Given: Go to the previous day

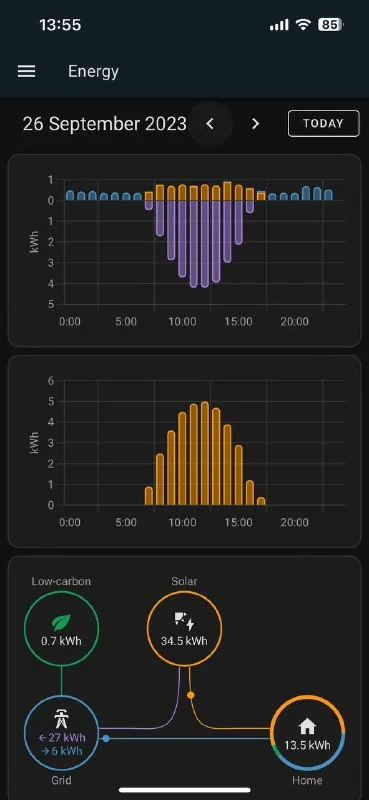Looking at the screenshot, I should coord(210,123).
